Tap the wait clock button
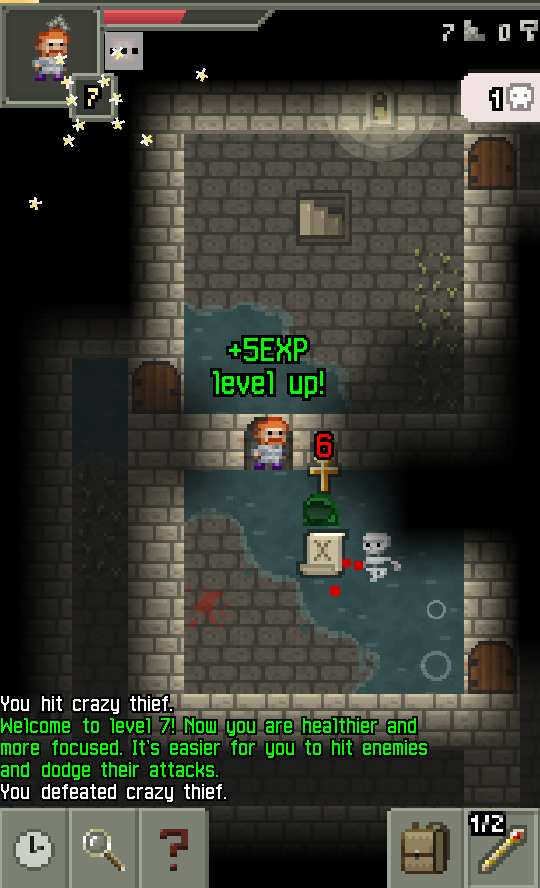Screen dimensions: 540x888 pos(34,848)
